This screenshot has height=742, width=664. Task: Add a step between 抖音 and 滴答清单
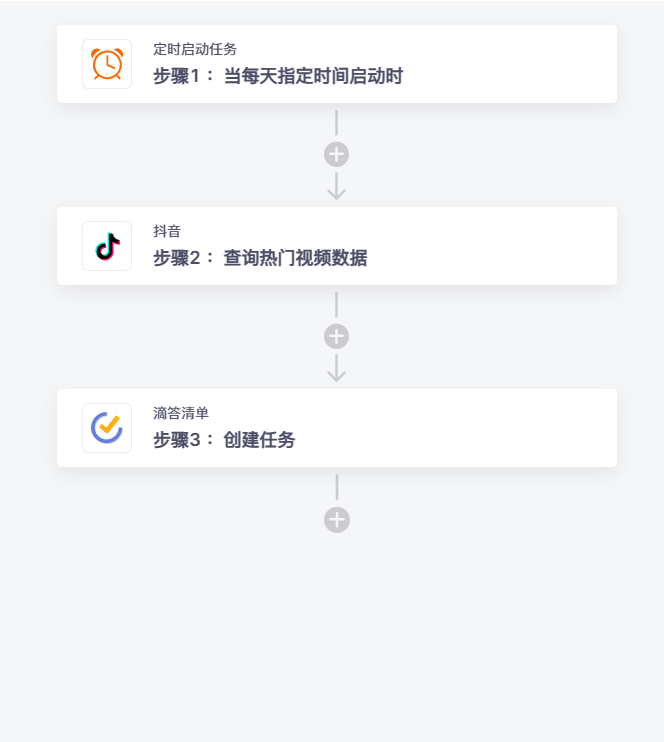[x=337, y=336]
